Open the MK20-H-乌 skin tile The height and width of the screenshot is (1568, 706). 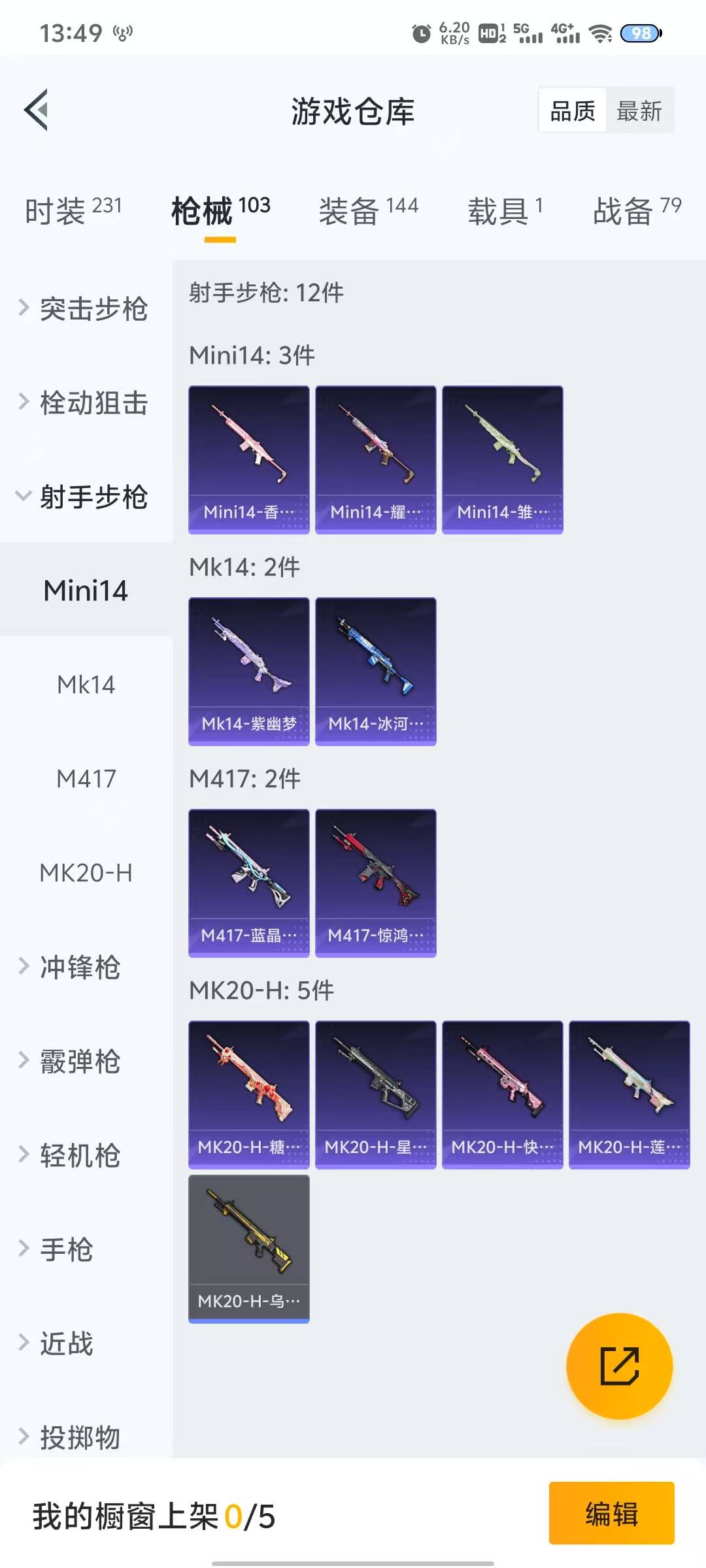pos(248,1249)
